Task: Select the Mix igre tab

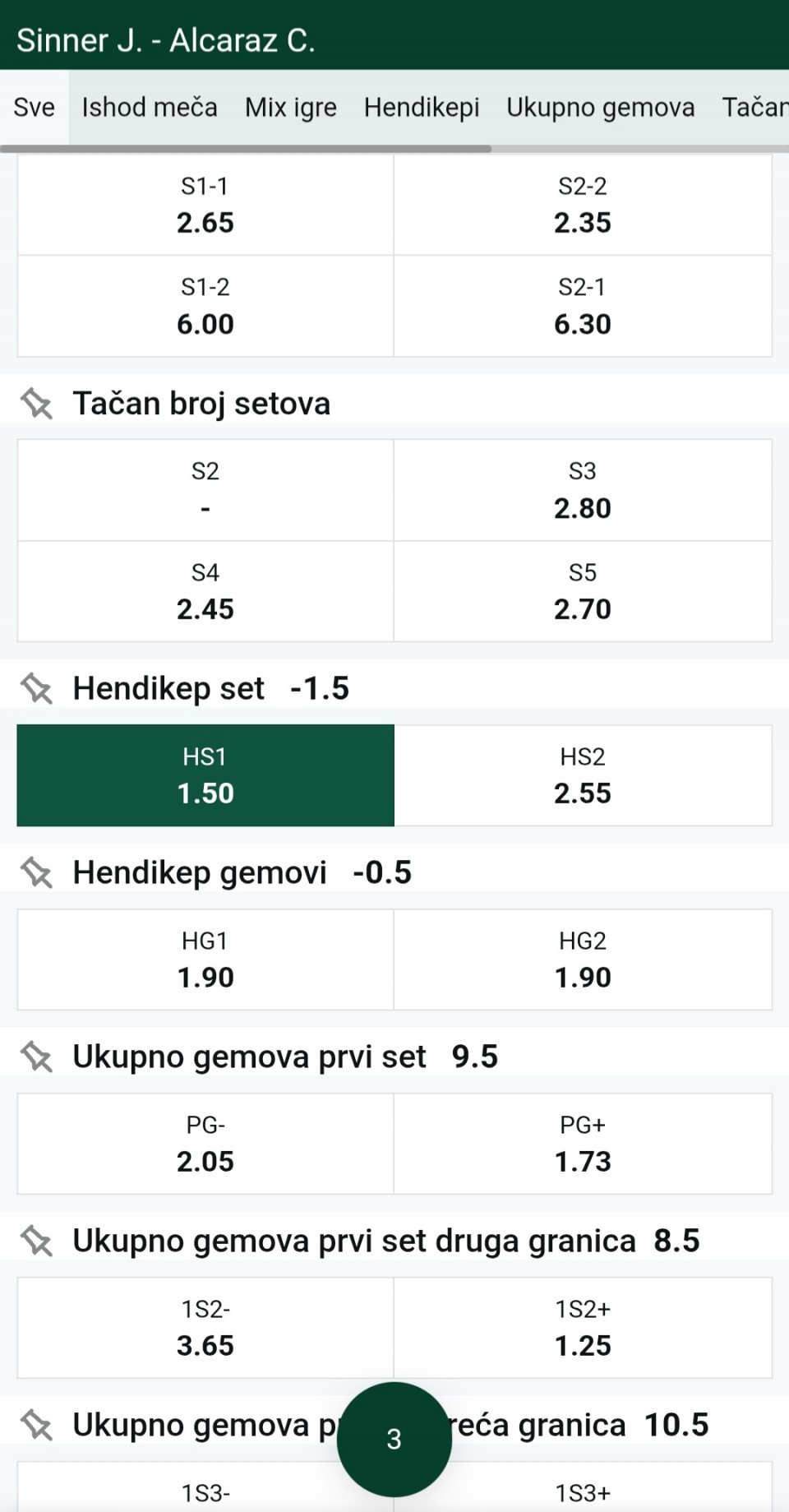Action: [291, 108]
